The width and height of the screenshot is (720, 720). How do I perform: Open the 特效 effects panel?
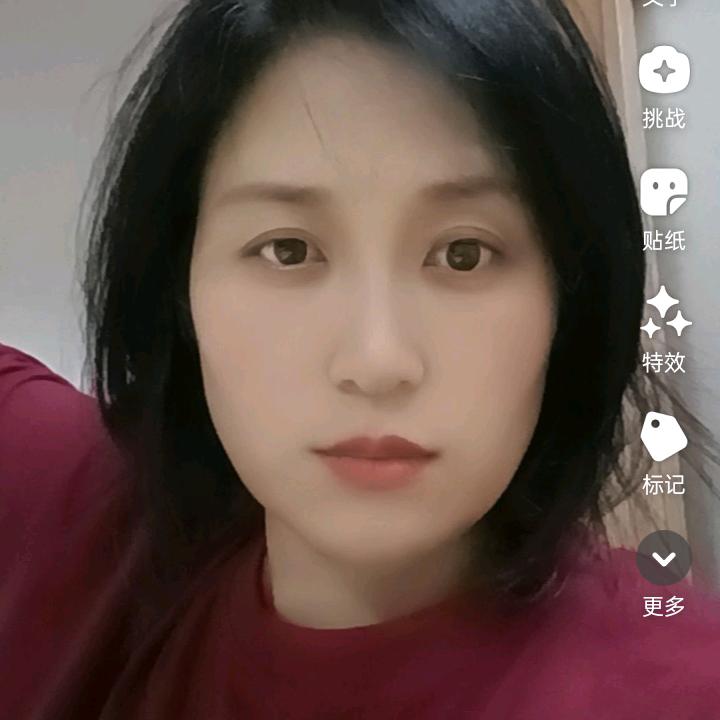click(x=664, y=315)
